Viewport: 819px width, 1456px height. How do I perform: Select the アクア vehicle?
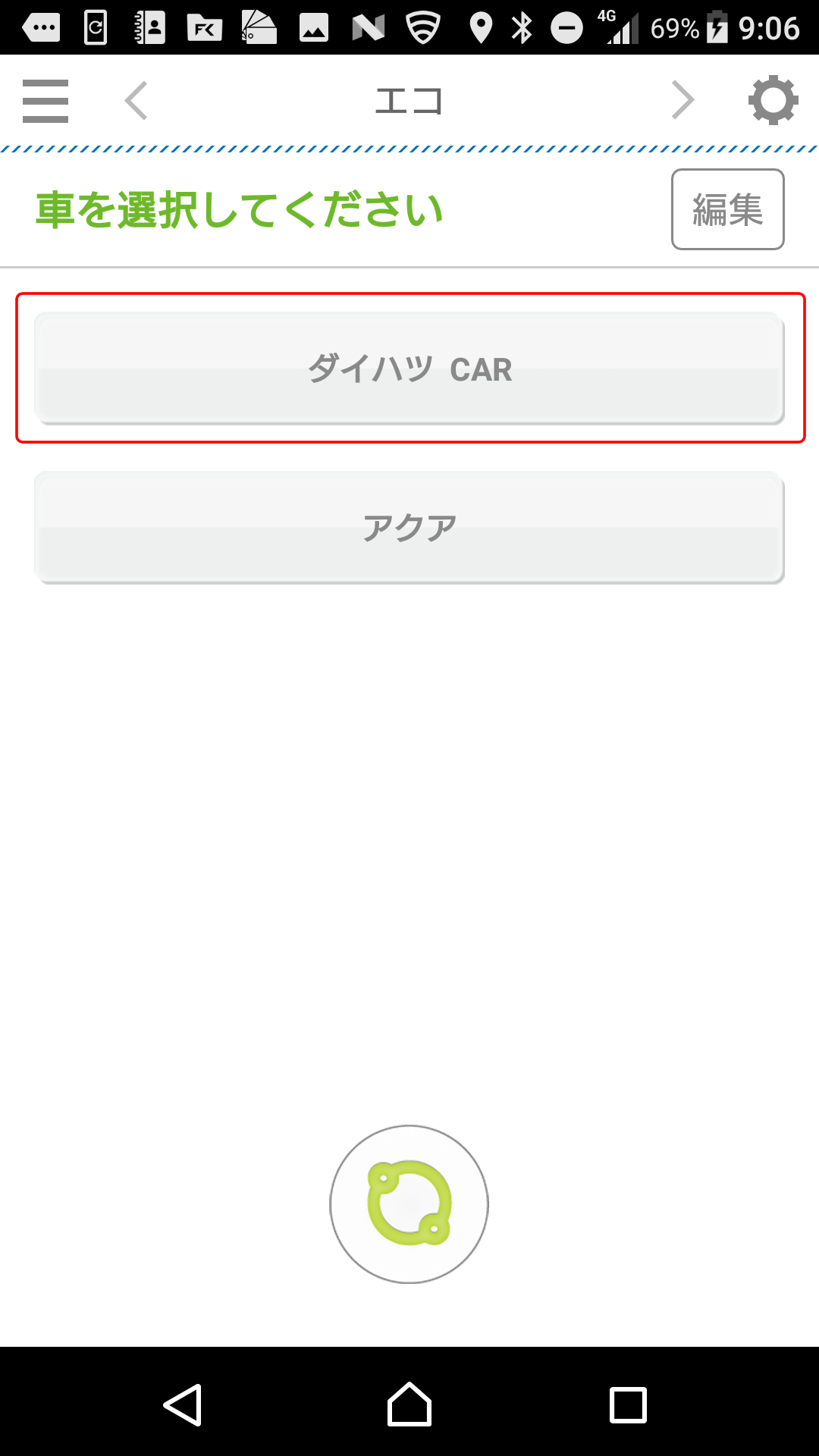point(409,528)
